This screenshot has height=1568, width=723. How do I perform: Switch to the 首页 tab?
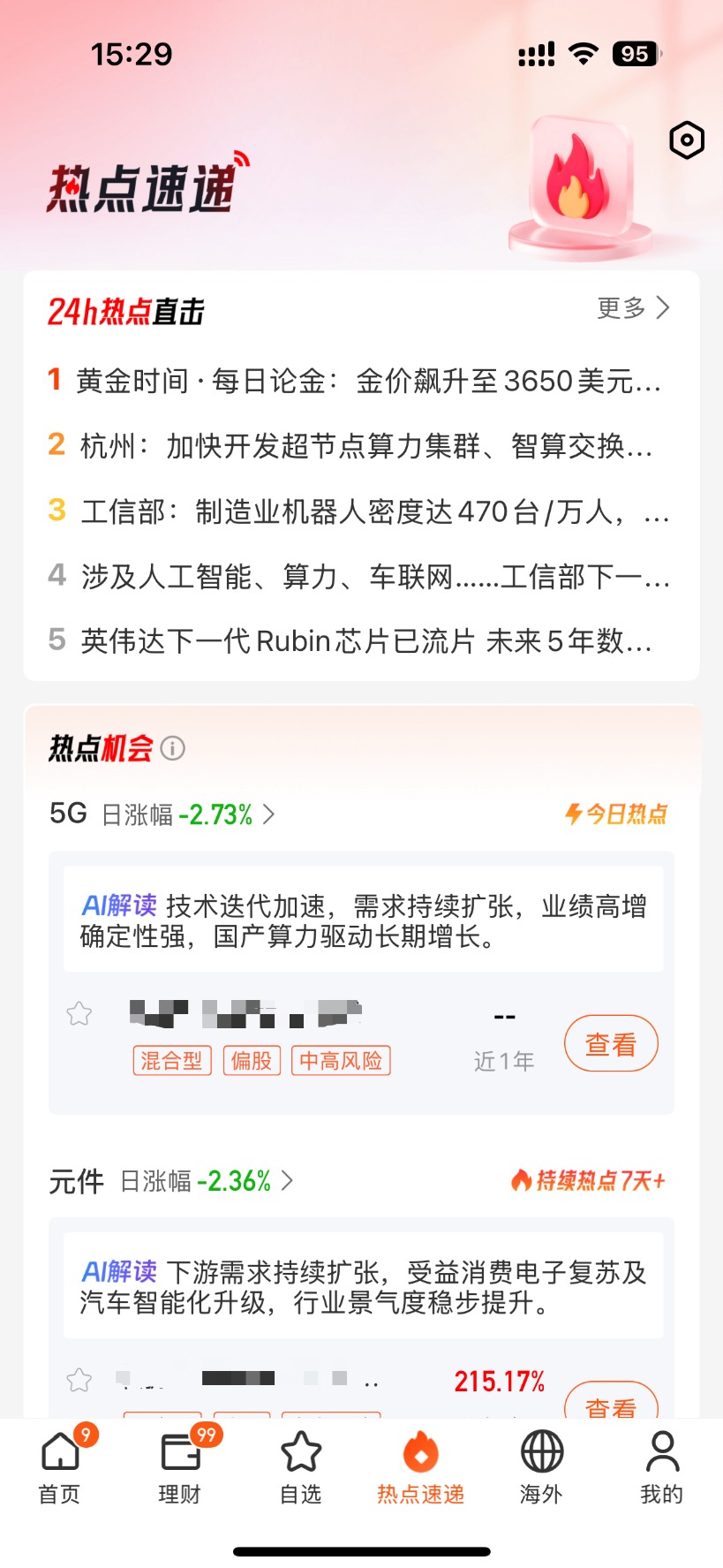60,1467
